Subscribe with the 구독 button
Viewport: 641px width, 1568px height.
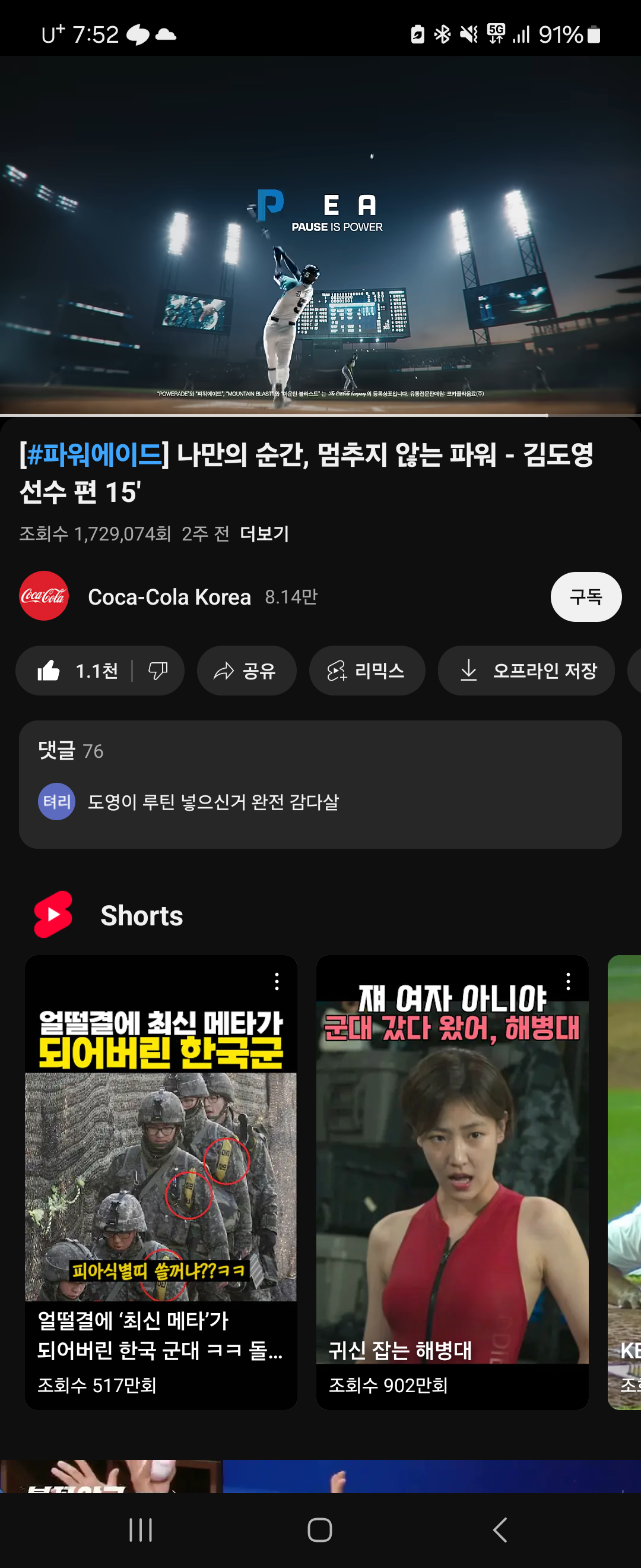click(586, 597)
